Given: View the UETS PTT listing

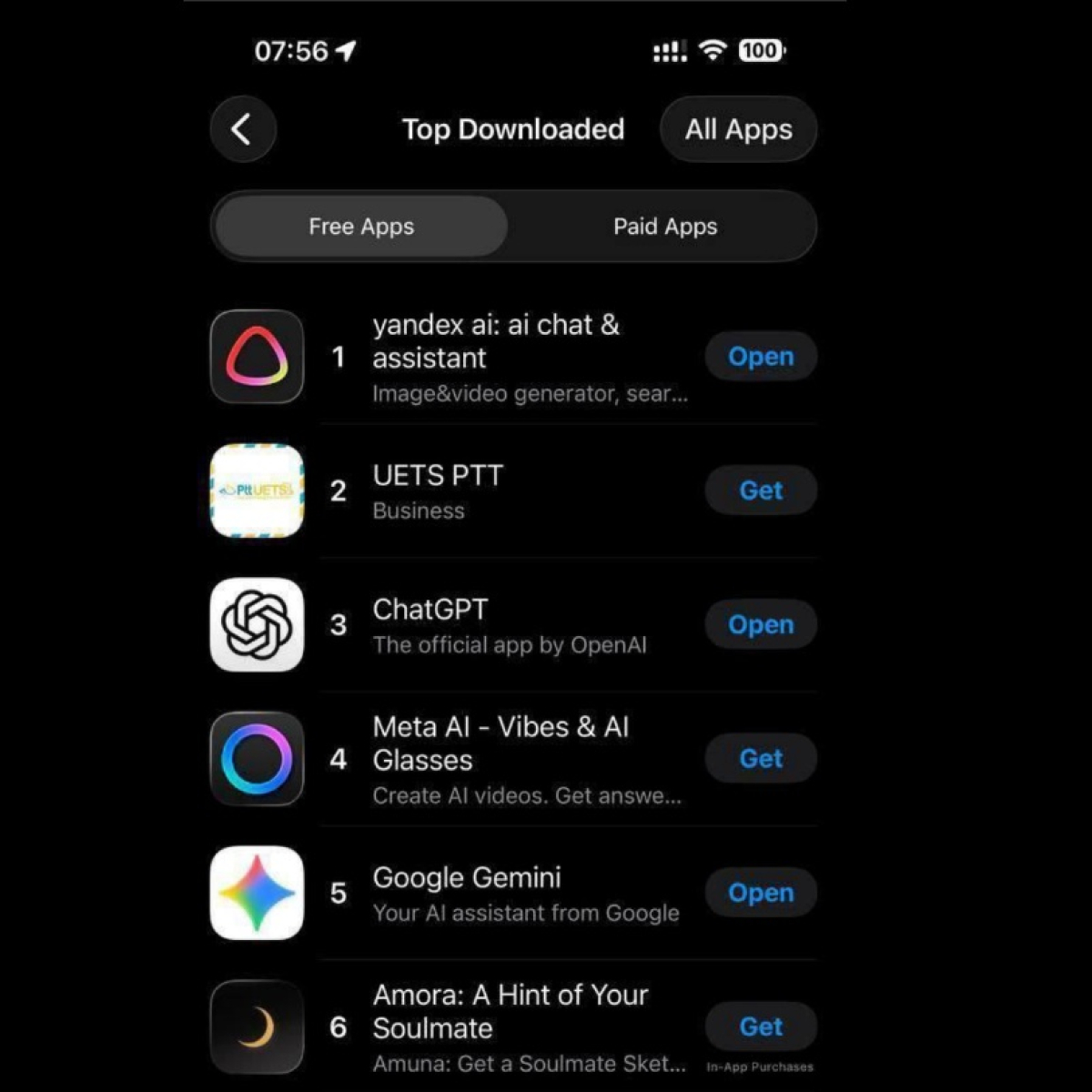Looking at the screenshot, I should coord(438,476).
